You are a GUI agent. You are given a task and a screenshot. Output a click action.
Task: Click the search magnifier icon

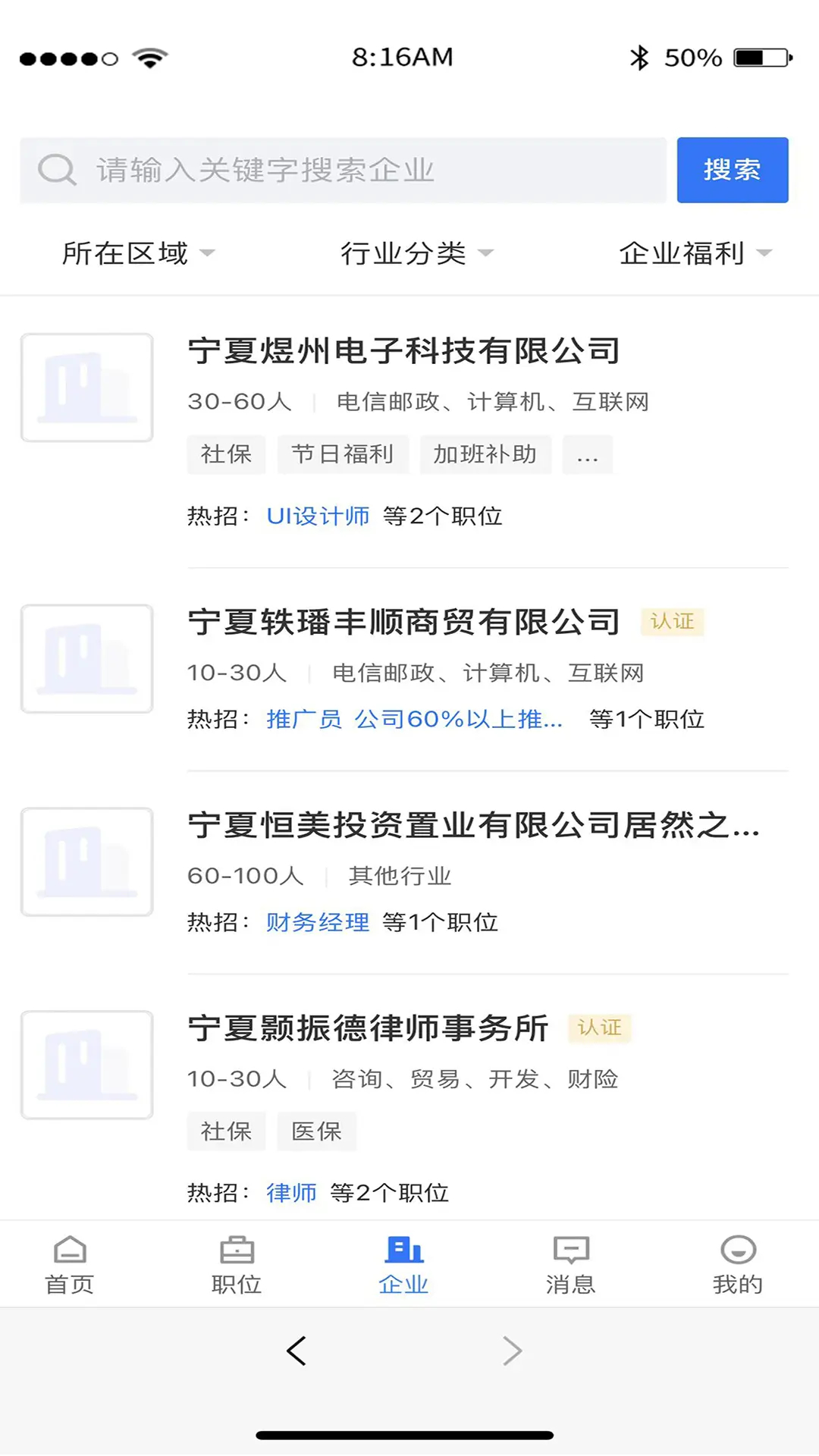tap(56, 168)
